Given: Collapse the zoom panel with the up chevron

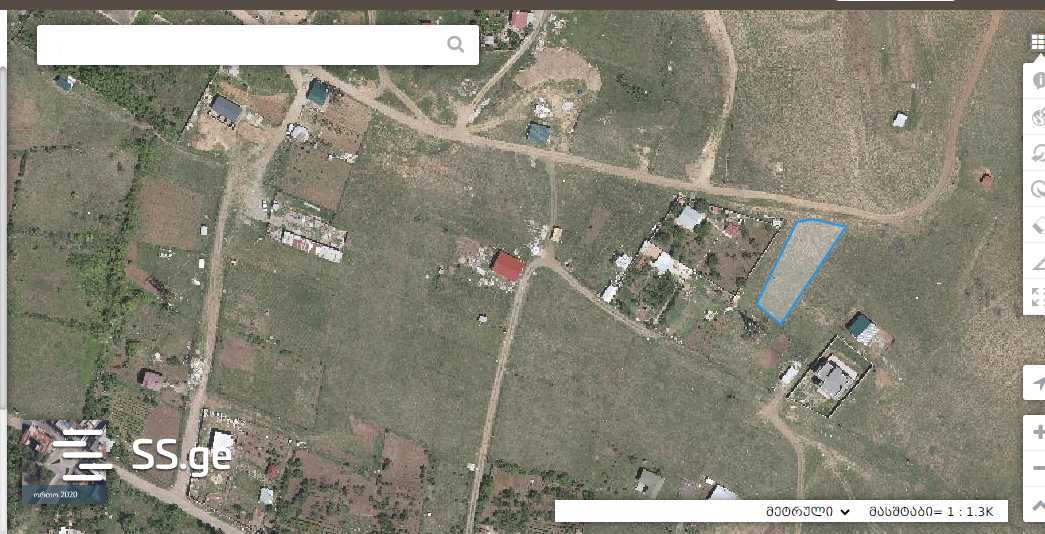Looking at the screenshot, I should click(x=1038, y=503).
